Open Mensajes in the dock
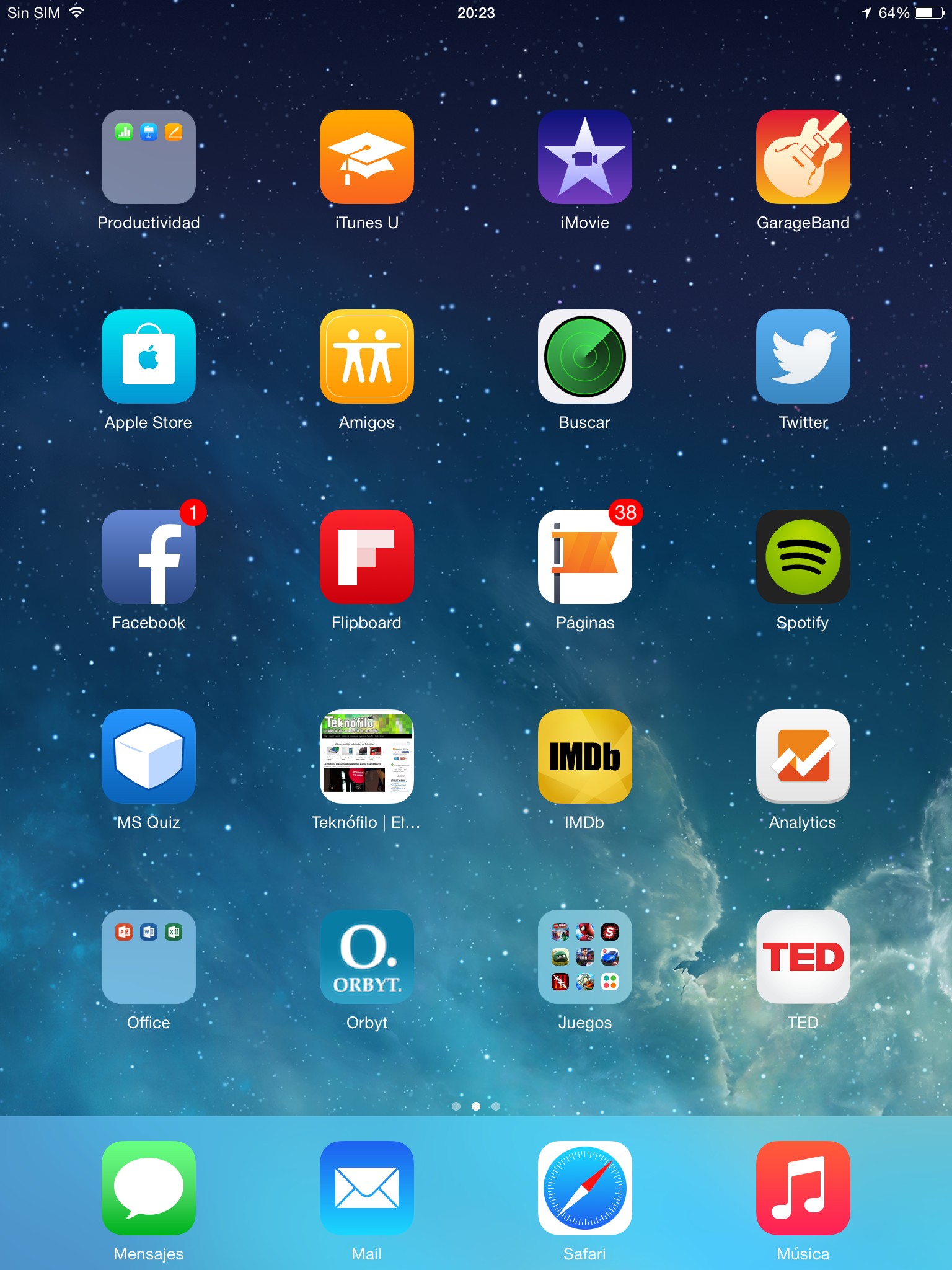952x1270 pixels. pyautogui.click(x=149, y=1188)
